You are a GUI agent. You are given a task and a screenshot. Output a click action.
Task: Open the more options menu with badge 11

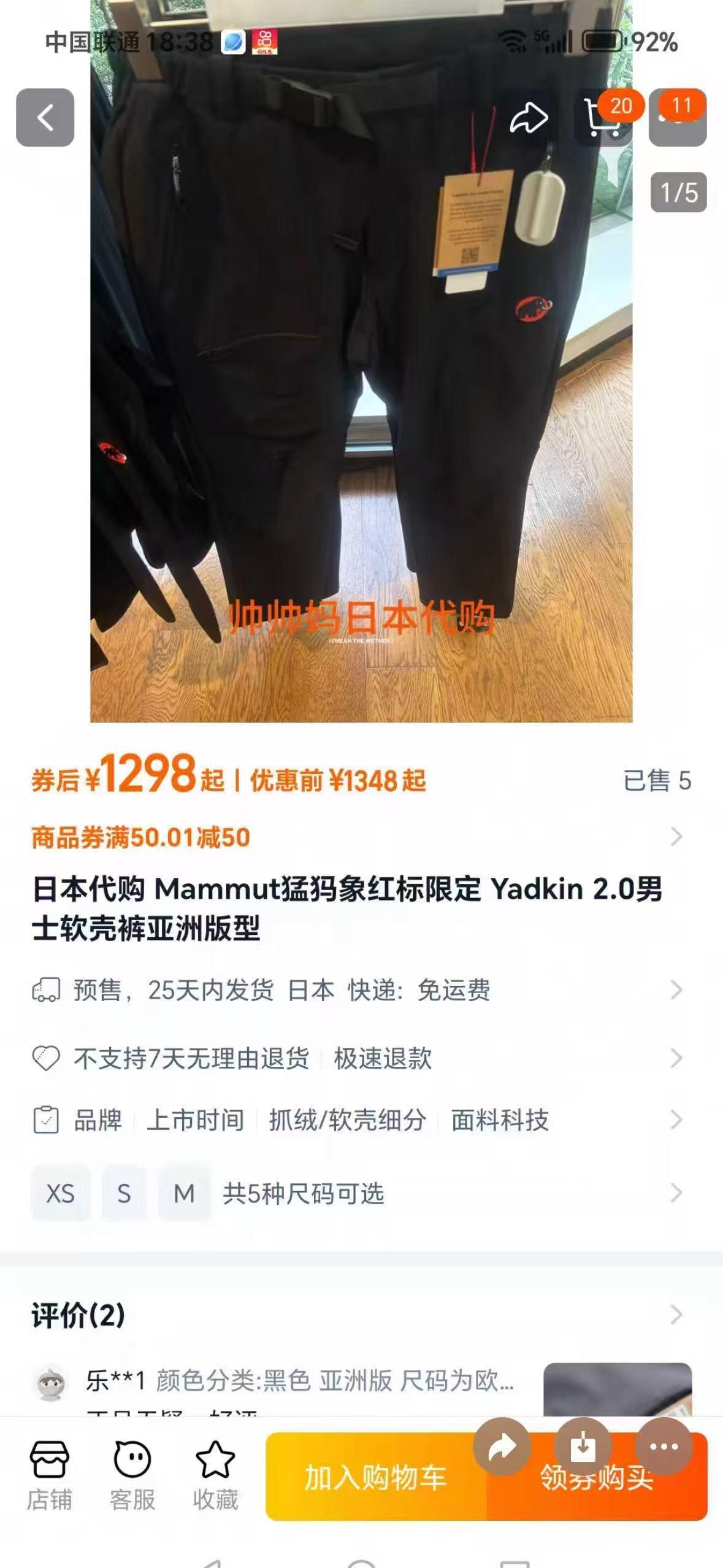tap(677, 117)
